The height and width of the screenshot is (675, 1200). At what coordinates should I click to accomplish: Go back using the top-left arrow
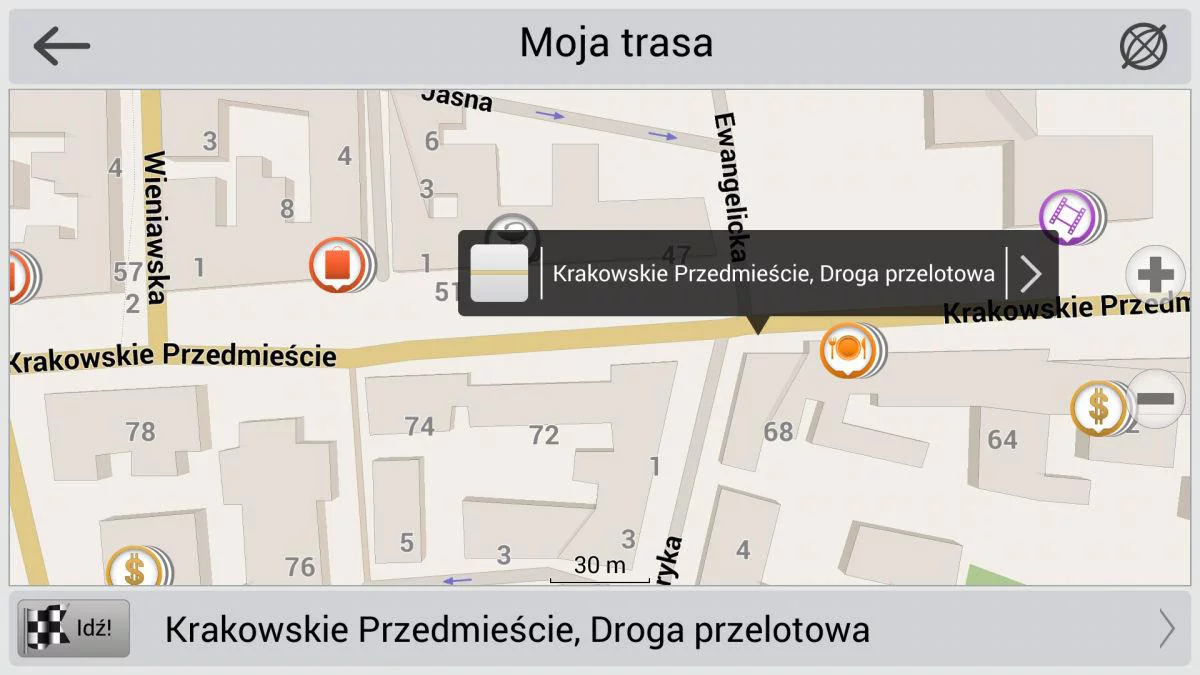pos(61,46)
